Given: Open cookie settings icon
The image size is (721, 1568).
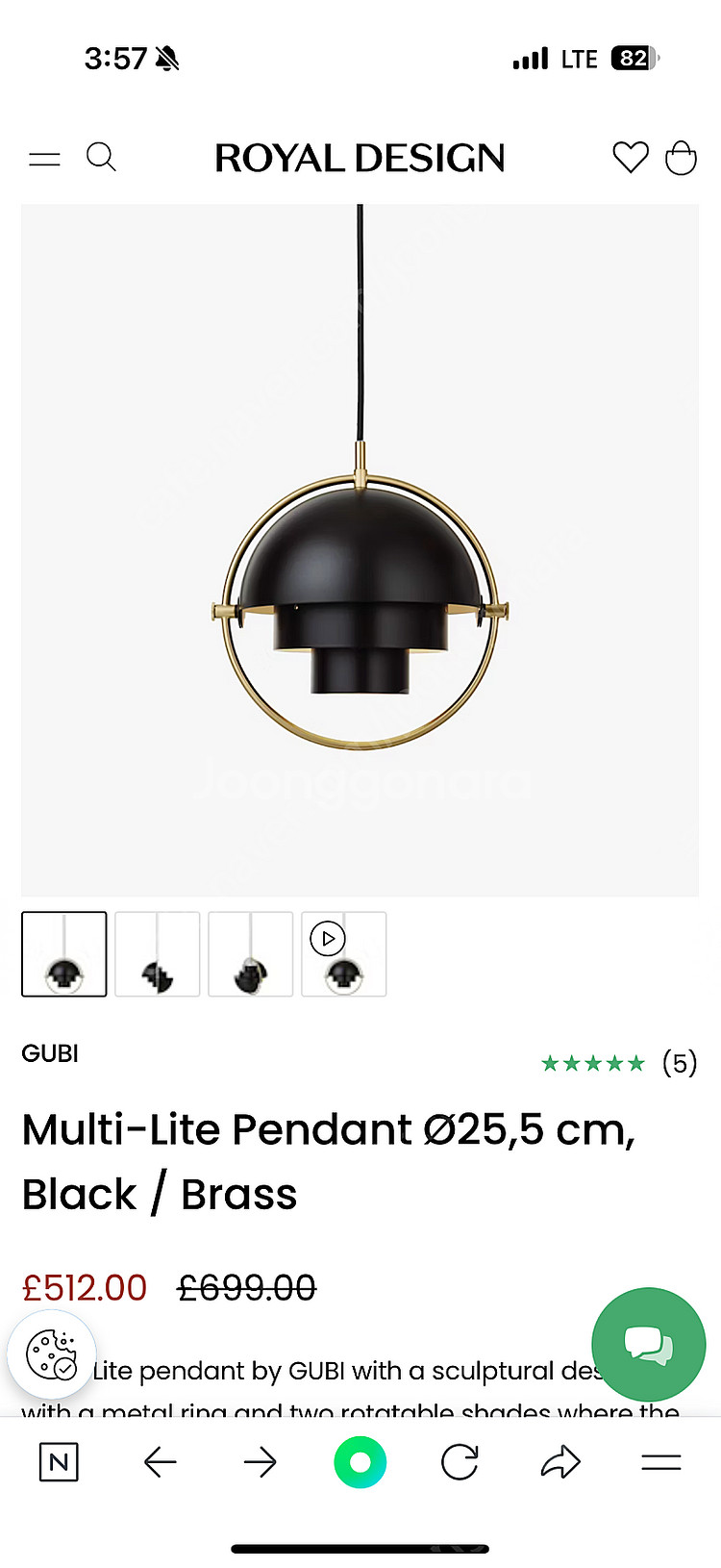Looking at the screenshot, I should click(52, 1354).
